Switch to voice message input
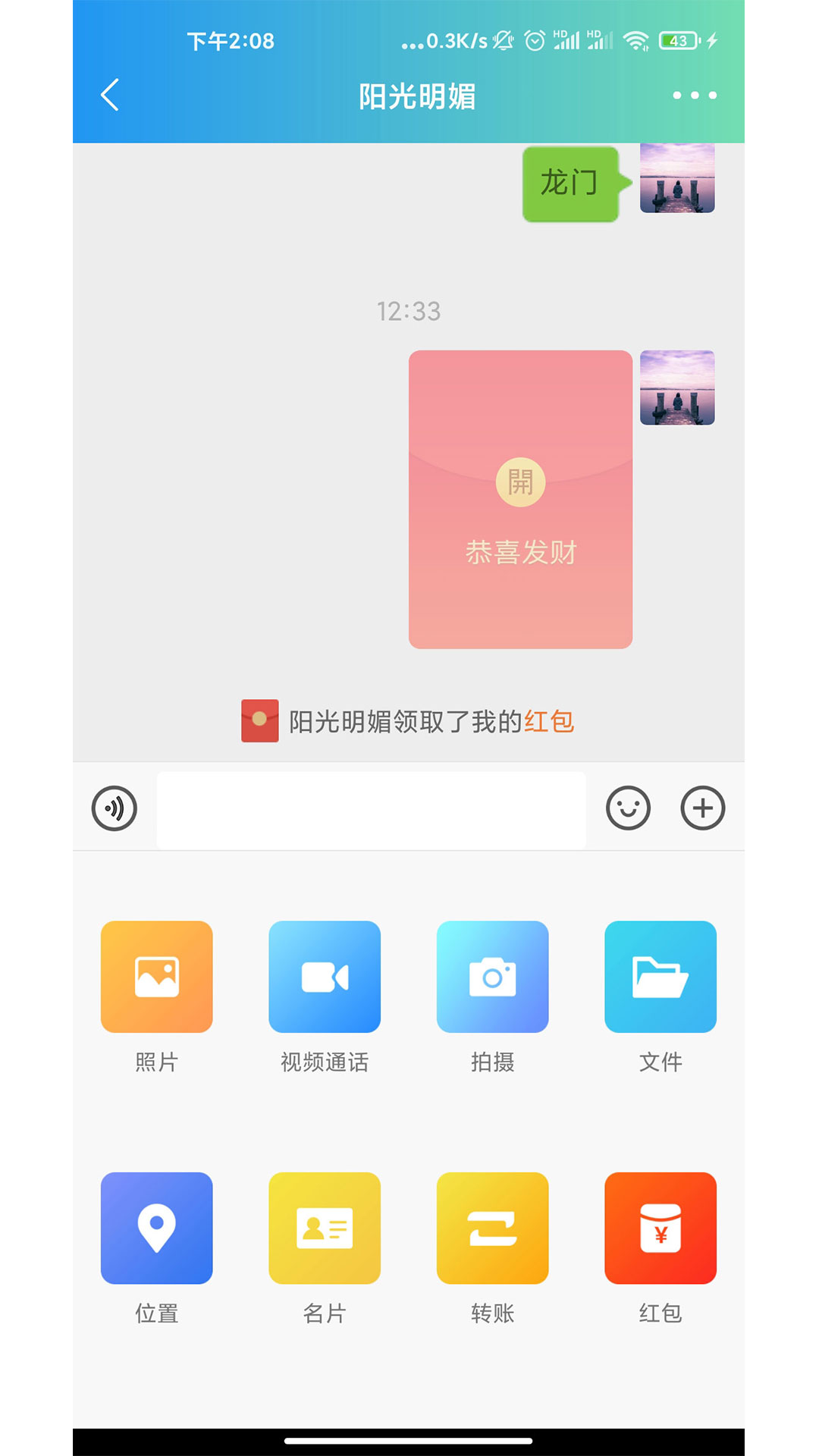 tap(115, 808)
